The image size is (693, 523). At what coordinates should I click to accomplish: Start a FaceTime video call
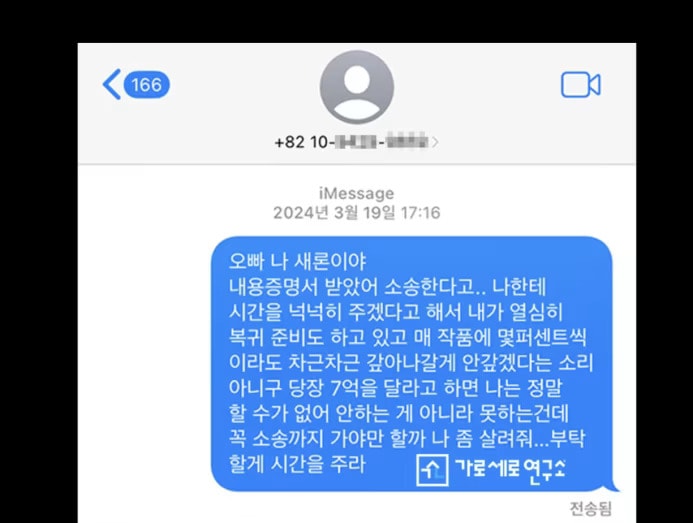(580, 85)
